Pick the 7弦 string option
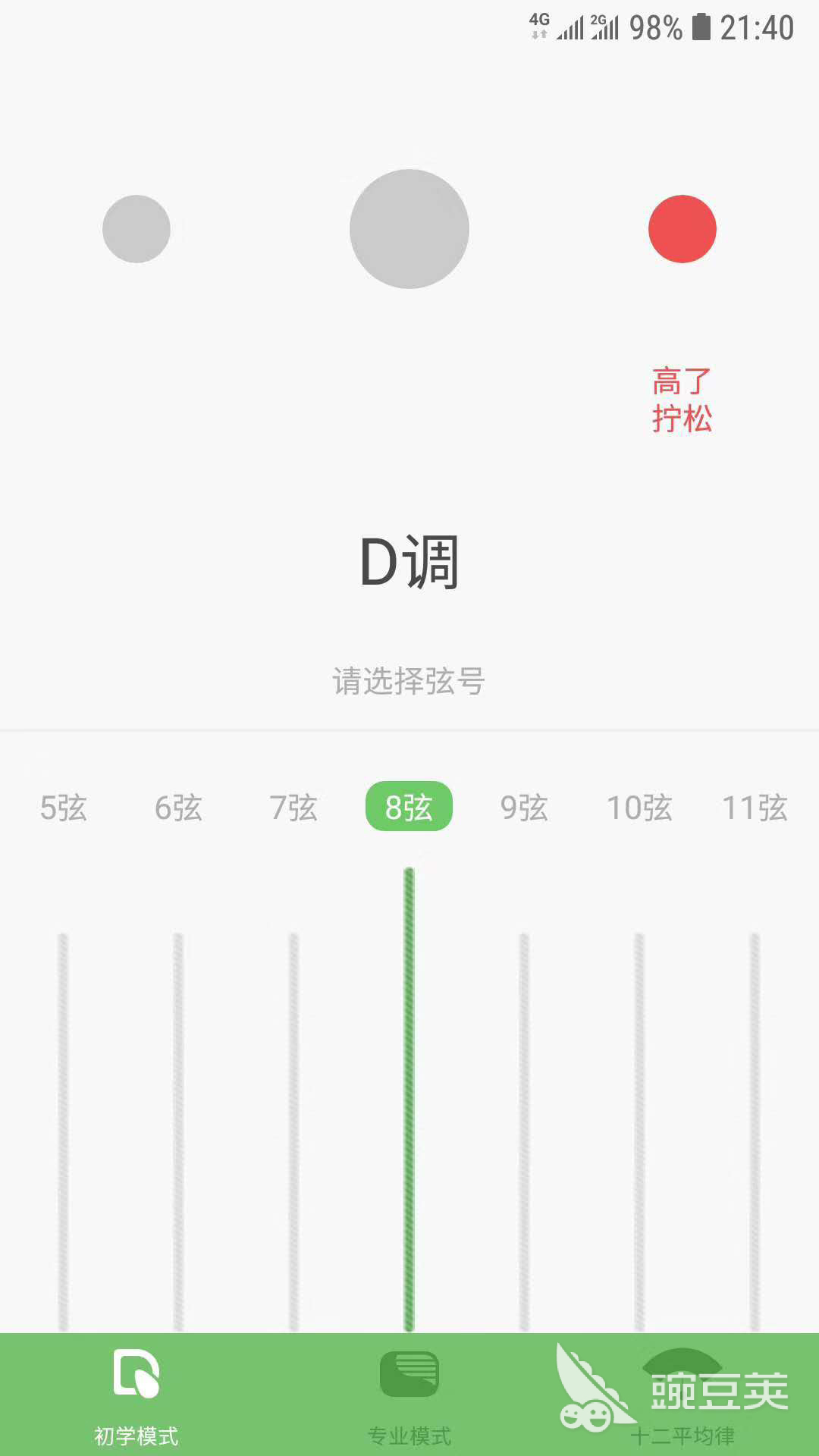This screenshot has height=1456, width=819. tap(293, 807)
